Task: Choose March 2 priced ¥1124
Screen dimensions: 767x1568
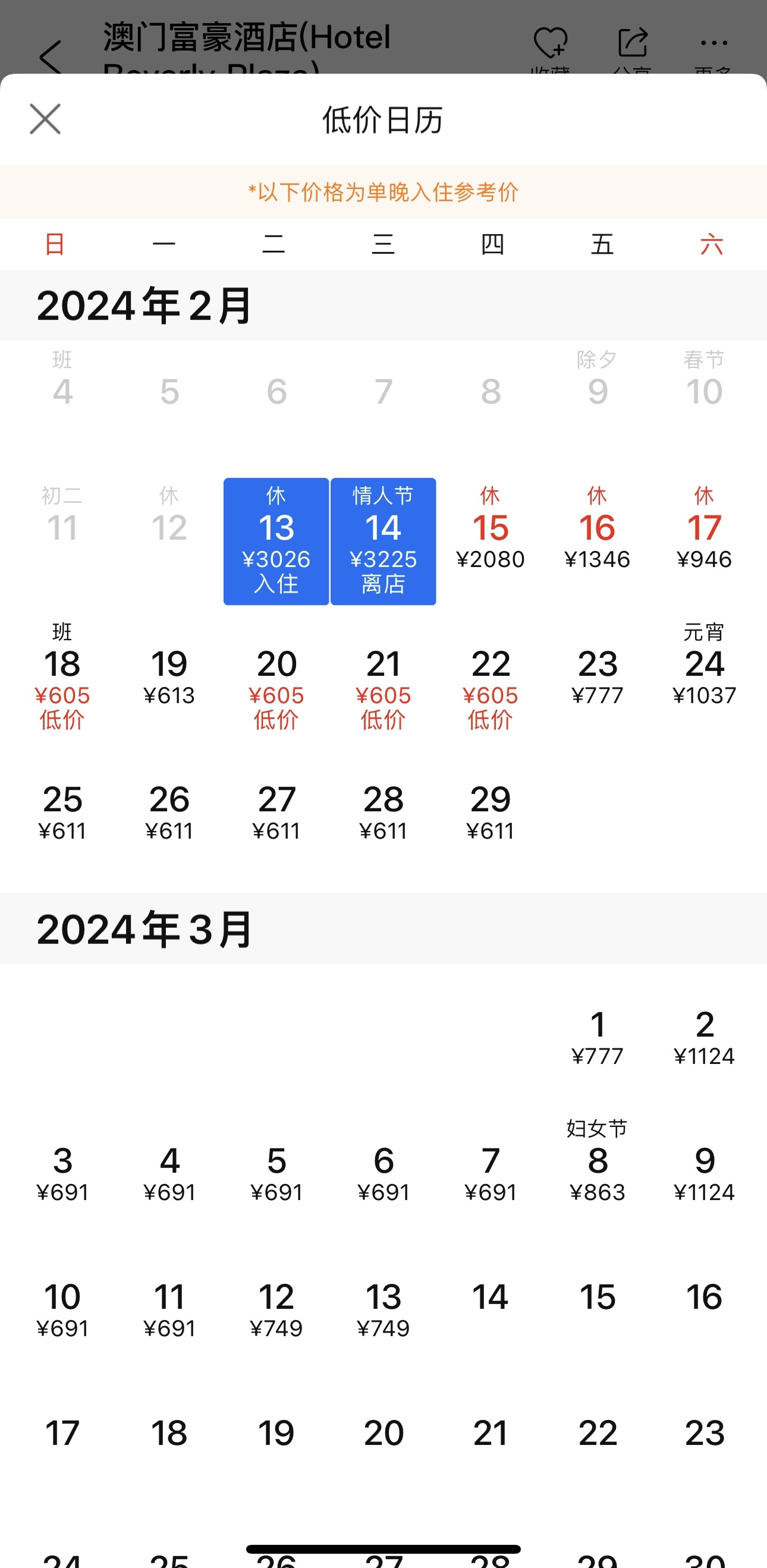Action: [705, 1037]
